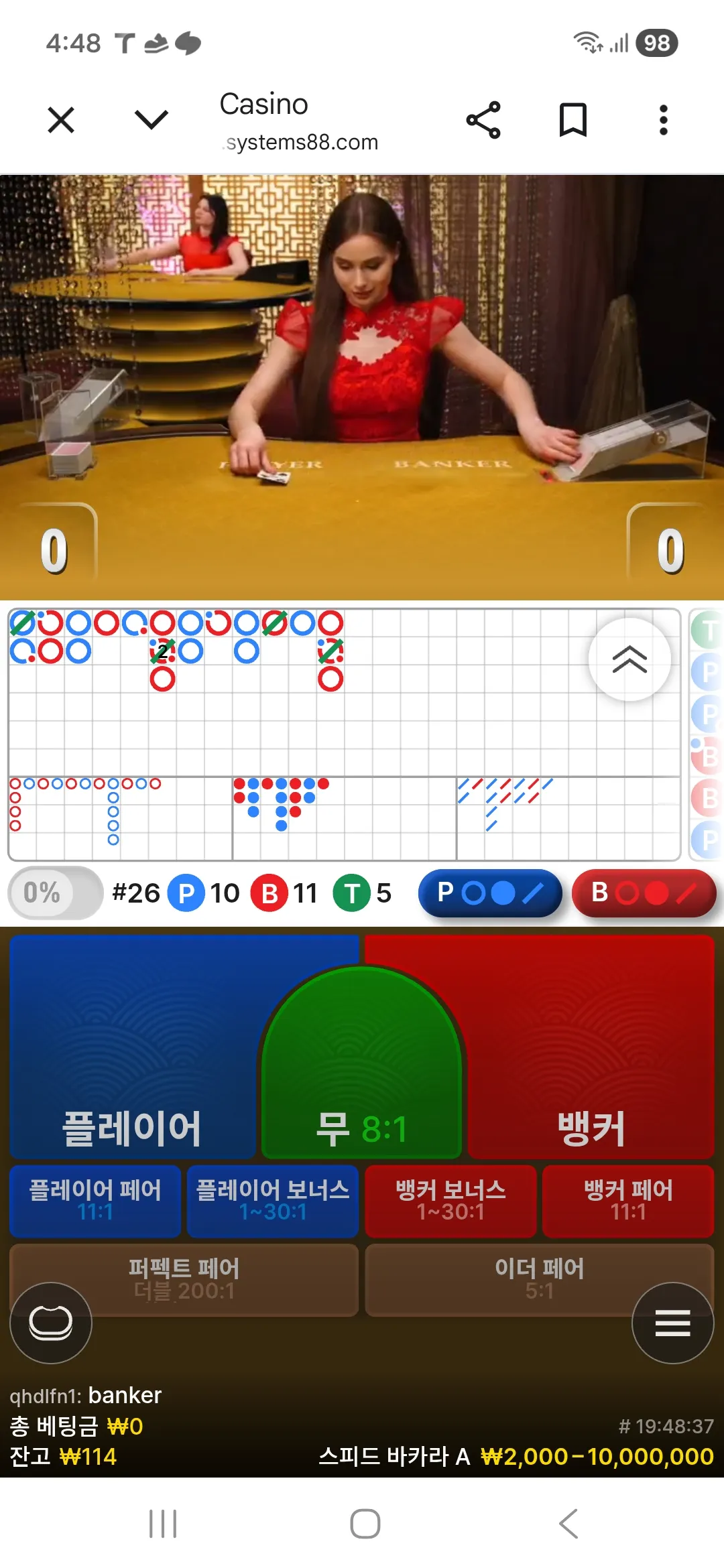
Task: Expand the roadmap with the double-up arrow
Action: (x=629, y=659)
